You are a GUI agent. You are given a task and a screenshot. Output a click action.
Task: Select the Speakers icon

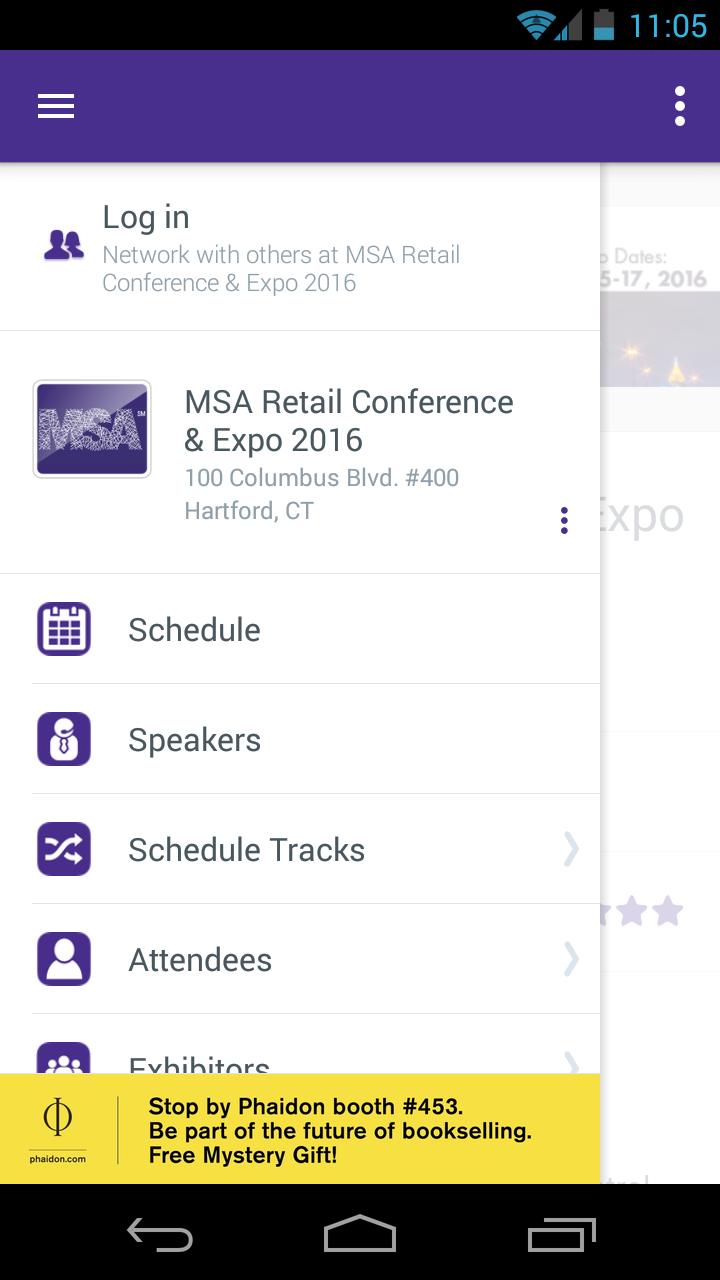pos(63,739)
